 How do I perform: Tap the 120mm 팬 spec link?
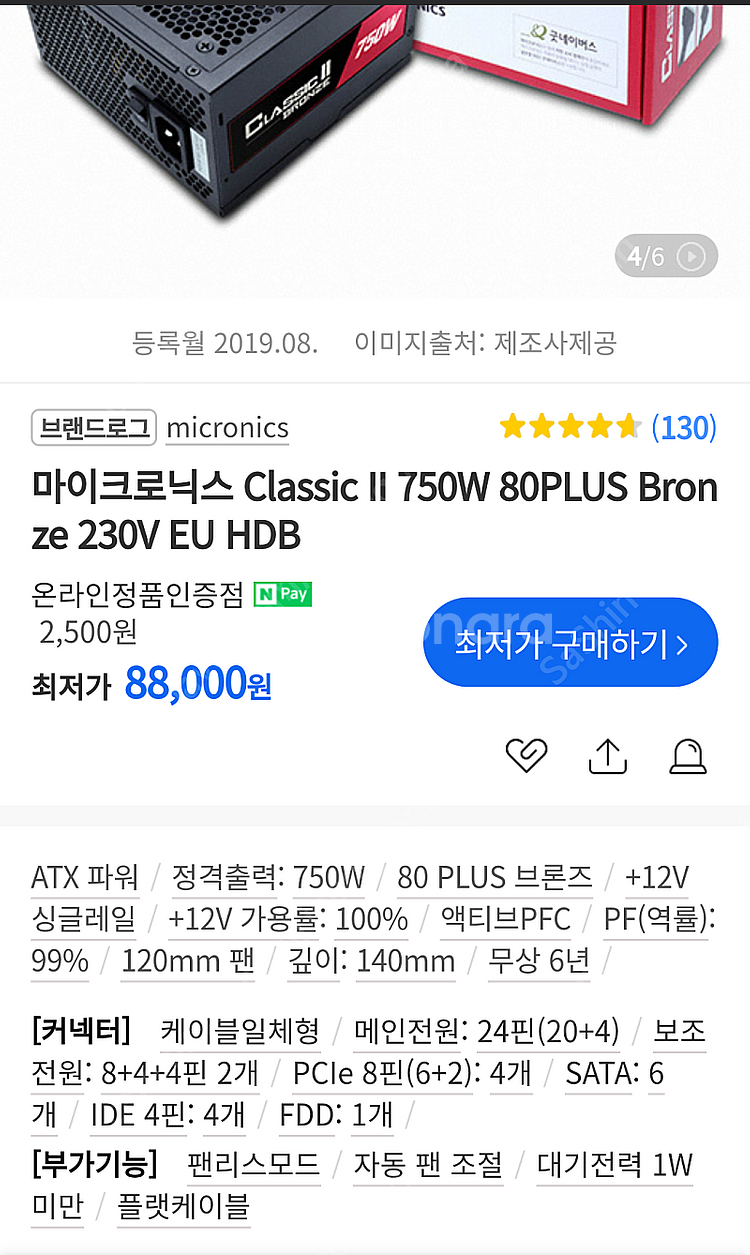click(x=187, y=962)
